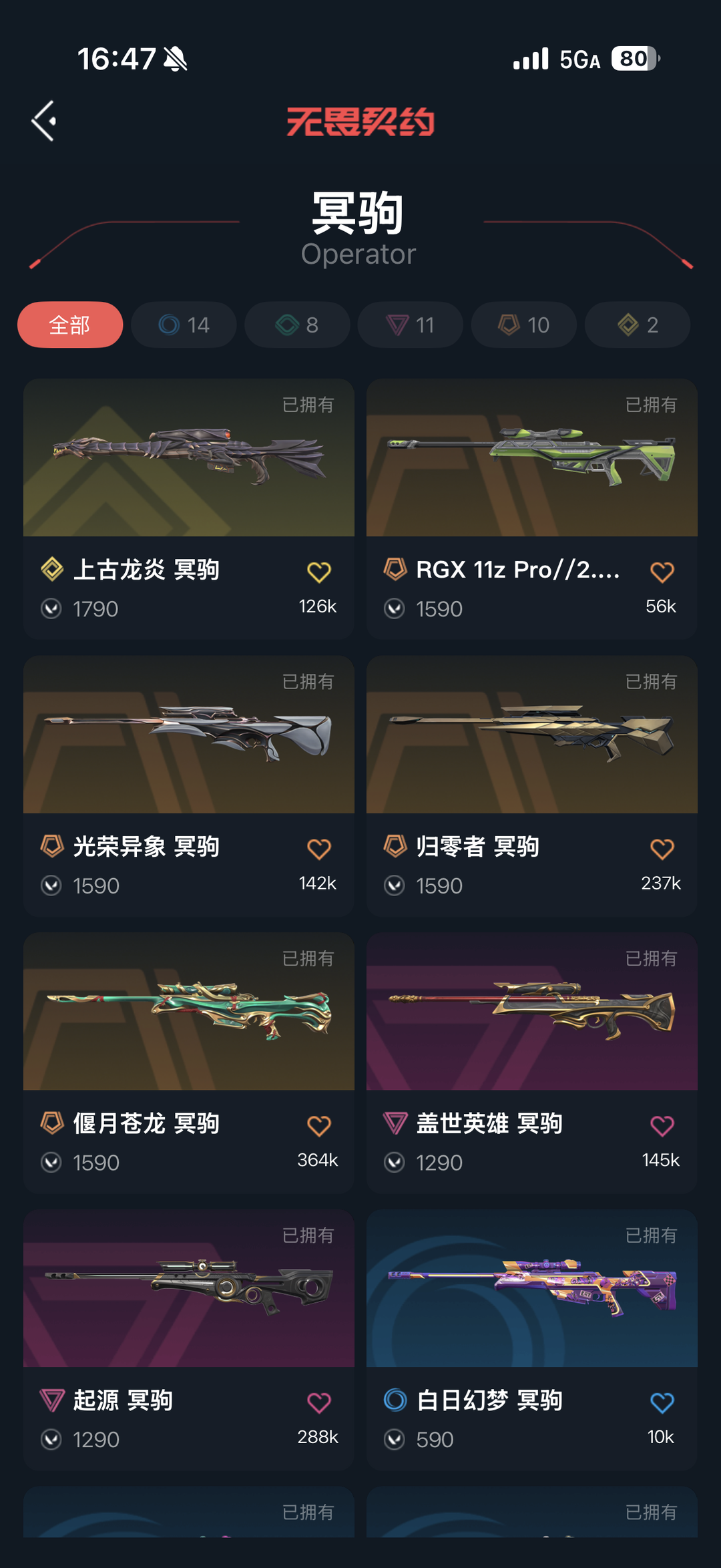Select the 全部 filter tab
The image size is (721, 1568).
click(69, 325)
